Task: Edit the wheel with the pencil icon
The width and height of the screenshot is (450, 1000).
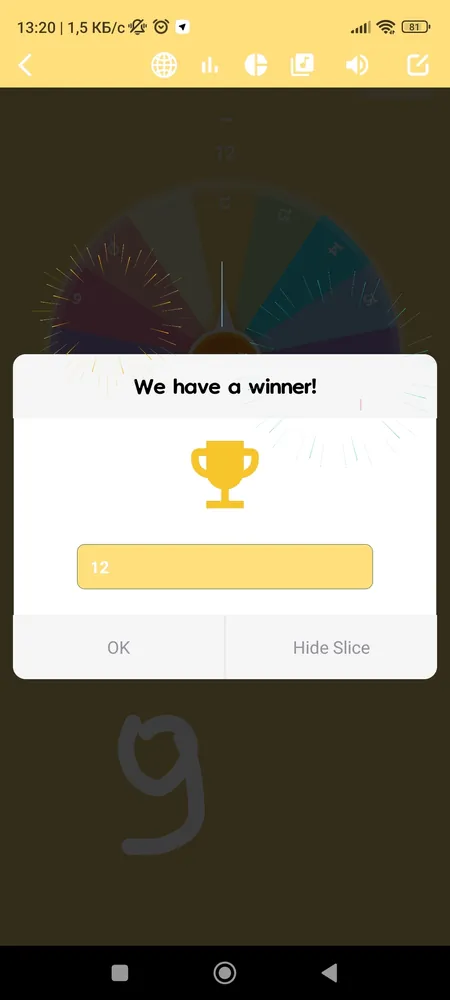Action: point(417,65)
